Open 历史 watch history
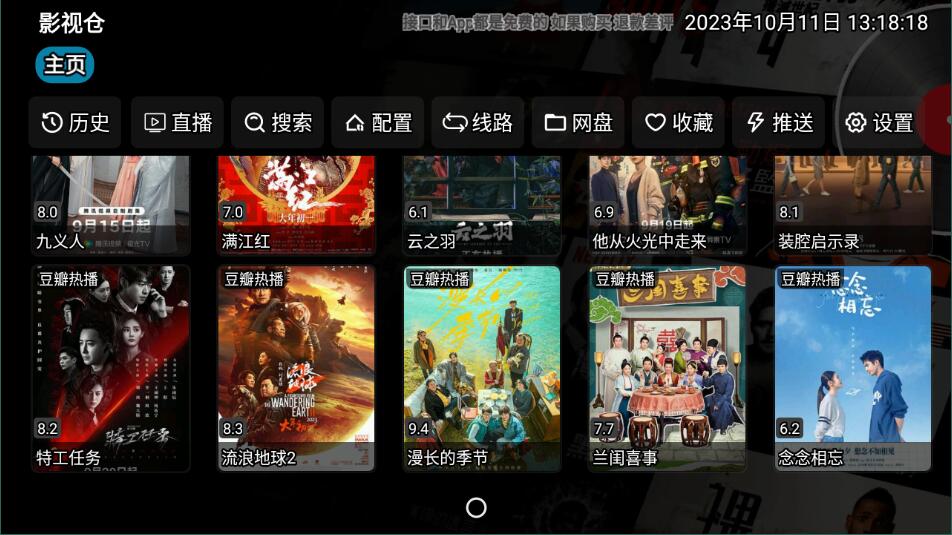 75,123
